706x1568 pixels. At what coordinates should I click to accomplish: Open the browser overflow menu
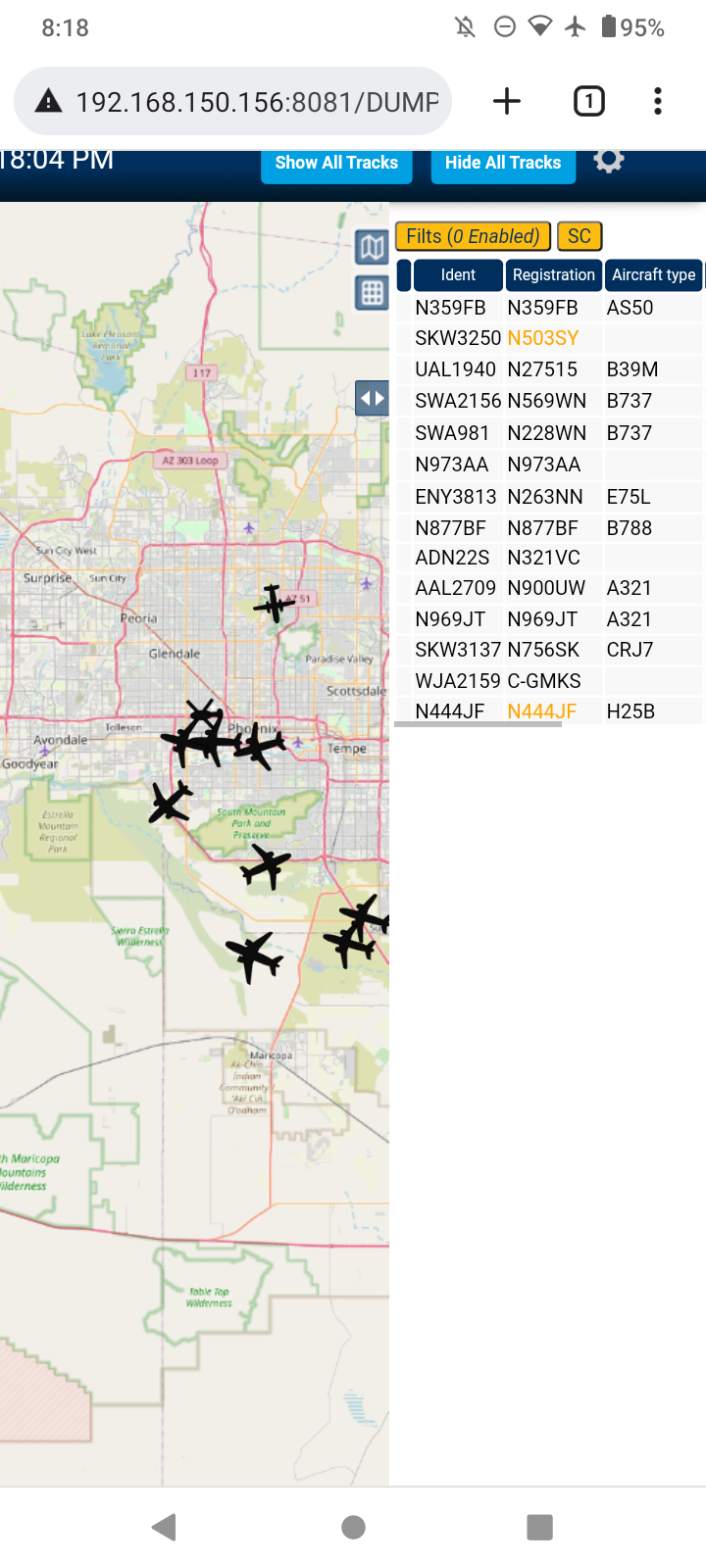[658, 101]
